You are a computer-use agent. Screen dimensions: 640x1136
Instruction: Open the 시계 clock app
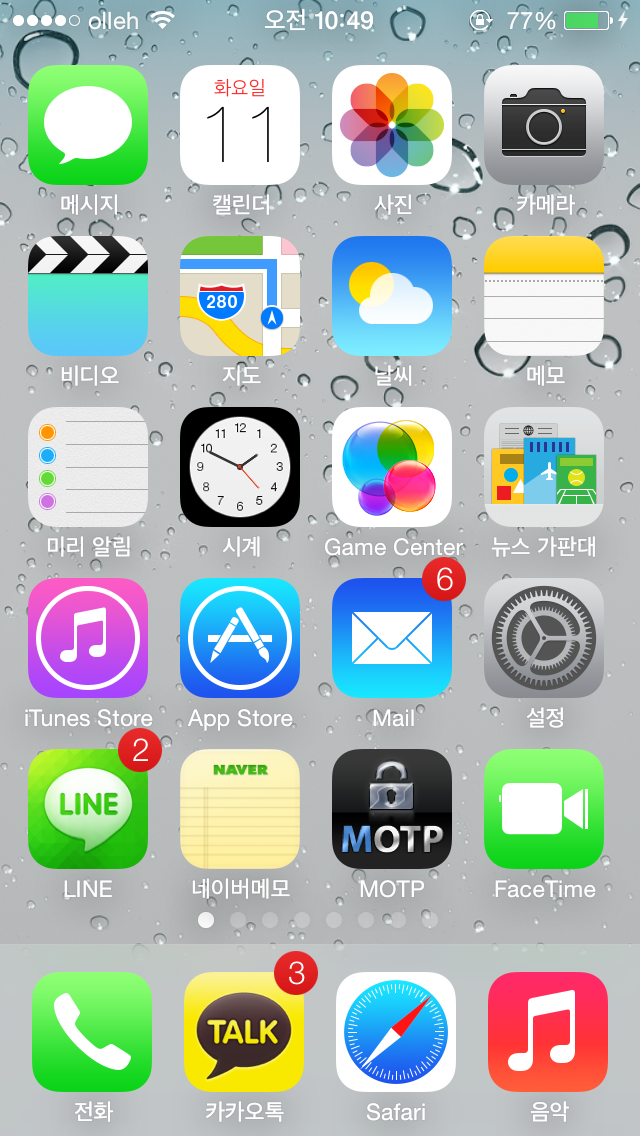pyautogui.click(x=240, y=467)
